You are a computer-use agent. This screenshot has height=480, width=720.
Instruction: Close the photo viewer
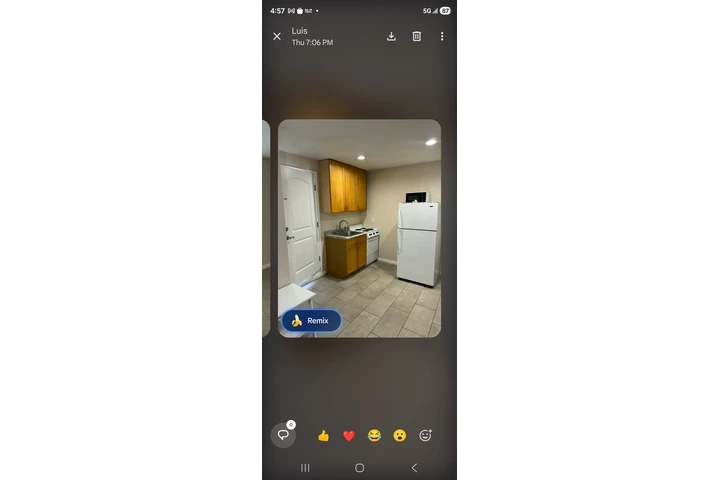pyautogui.click(x=277, y=36)
